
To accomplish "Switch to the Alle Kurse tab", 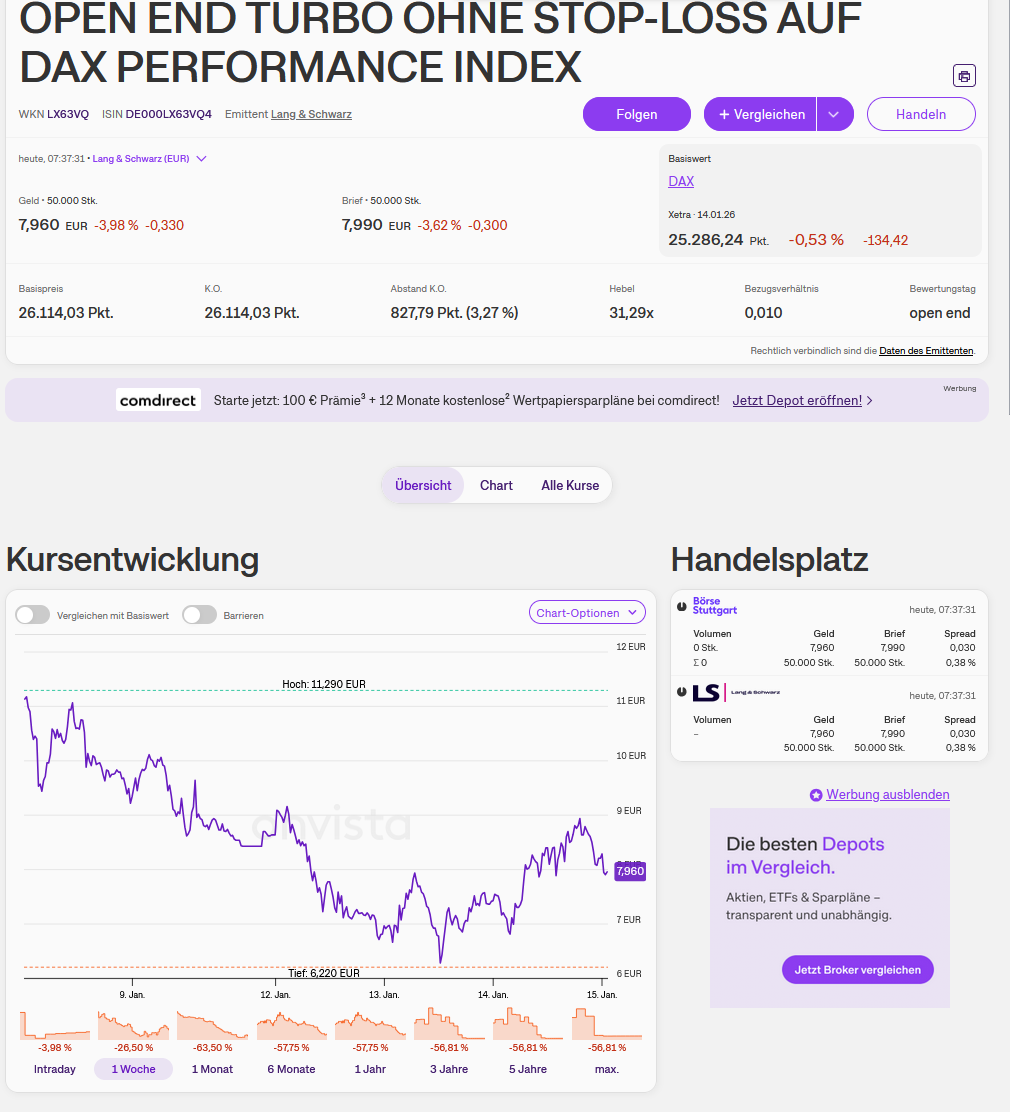I will click(x=570, y=485).
